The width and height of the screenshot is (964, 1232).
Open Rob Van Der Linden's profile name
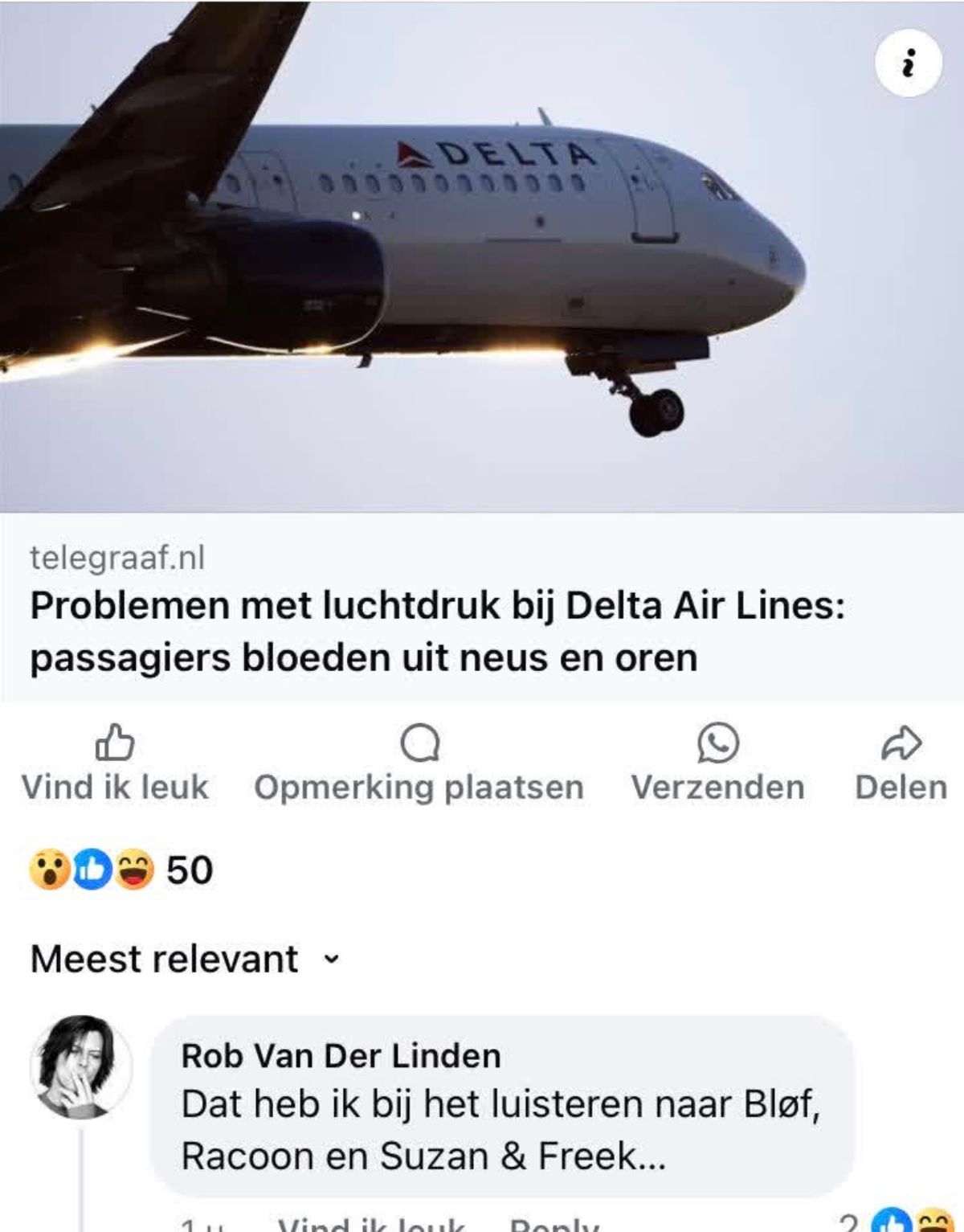click(x=341, y=1056)
